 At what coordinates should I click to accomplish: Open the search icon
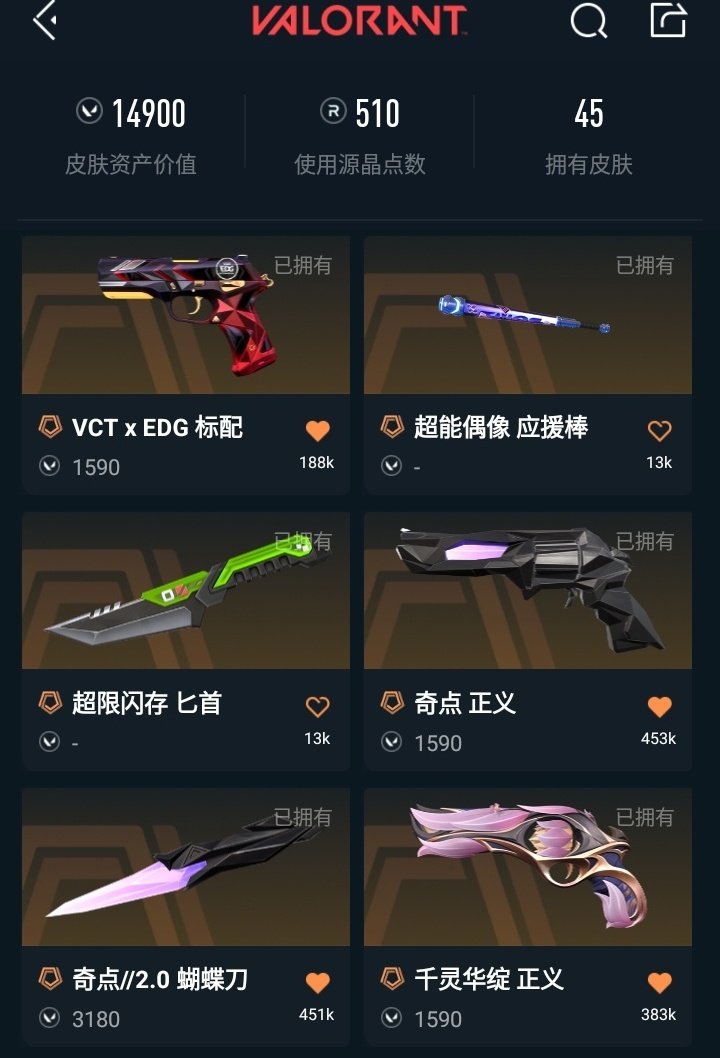(x=588, y=24)
